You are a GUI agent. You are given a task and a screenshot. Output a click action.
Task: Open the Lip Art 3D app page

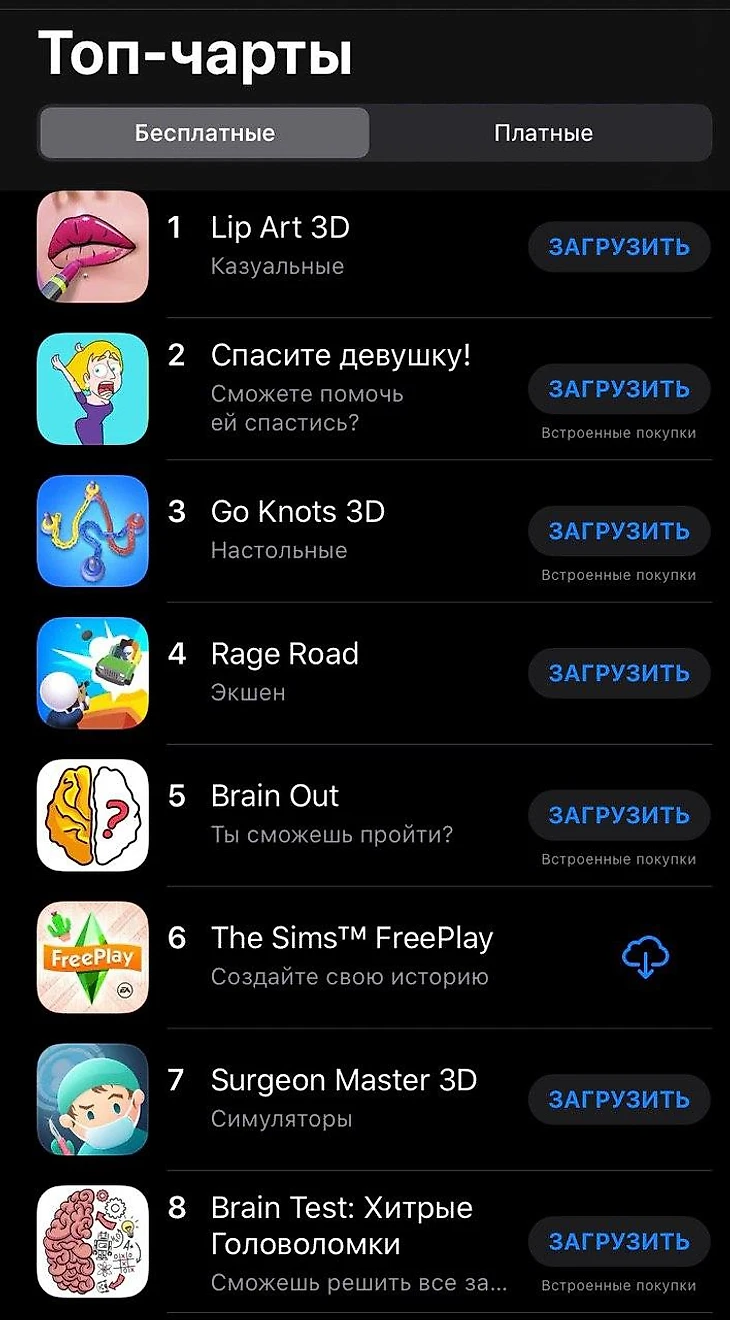280,228
